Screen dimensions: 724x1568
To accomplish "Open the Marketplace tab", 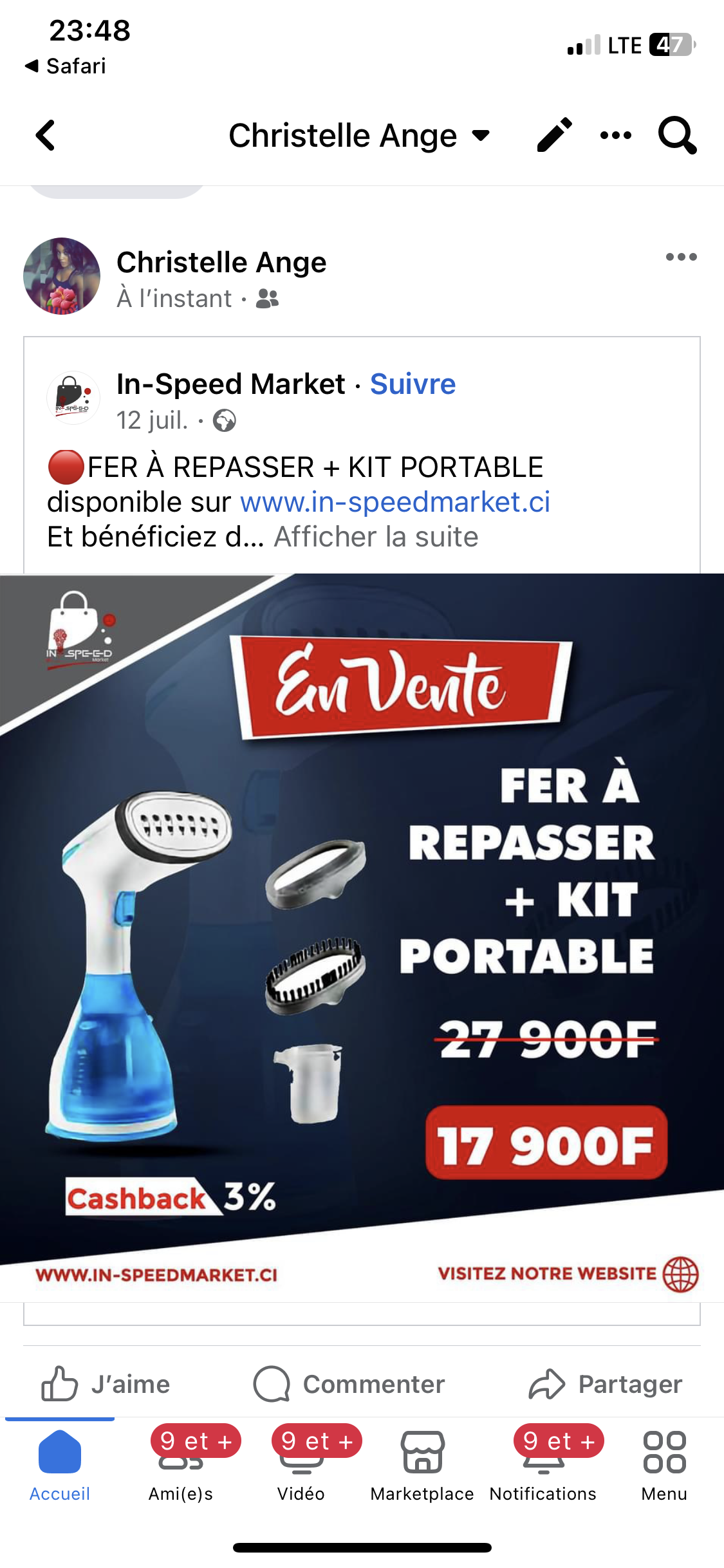I will pyautogui.click(x=422, y=1465).
